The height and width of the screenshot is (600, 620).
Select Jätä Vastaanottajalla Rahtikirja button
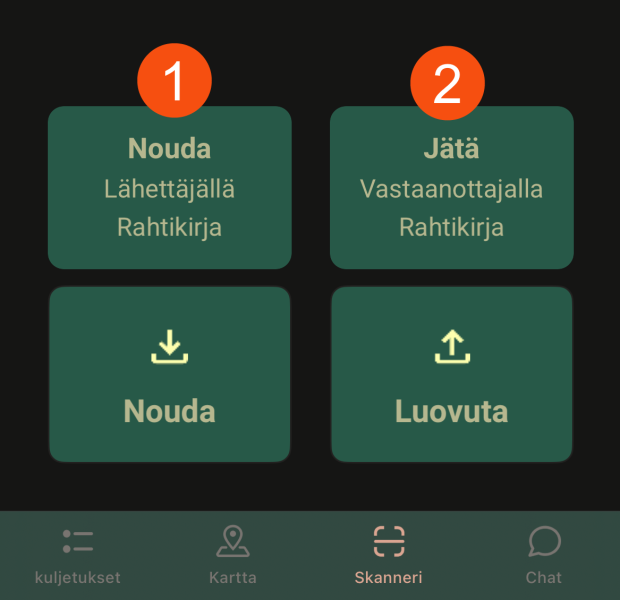pos(451,188)
